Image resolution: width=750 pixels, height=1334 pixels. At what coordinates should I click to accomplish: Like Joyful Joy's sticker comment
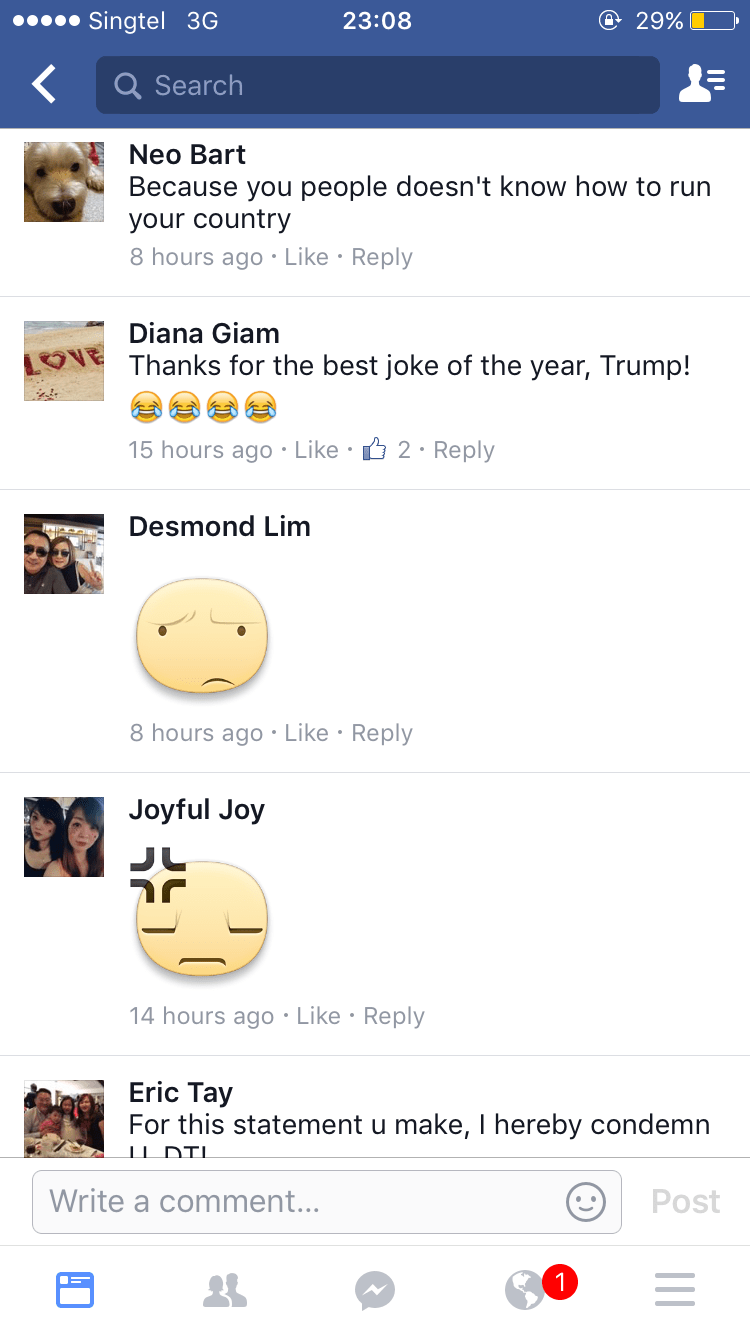318,1016
